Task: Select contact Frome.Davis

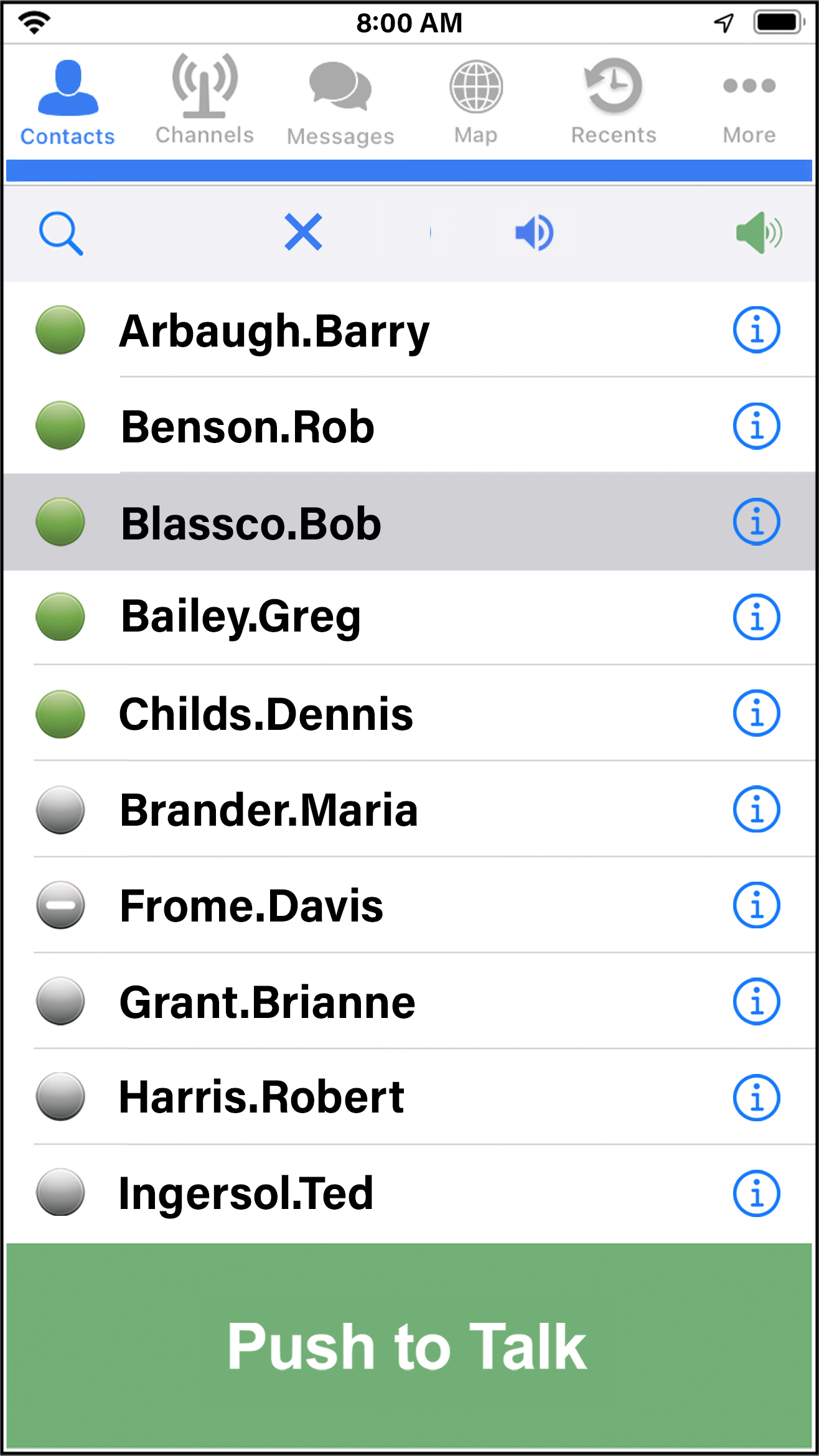Action: 409,905
